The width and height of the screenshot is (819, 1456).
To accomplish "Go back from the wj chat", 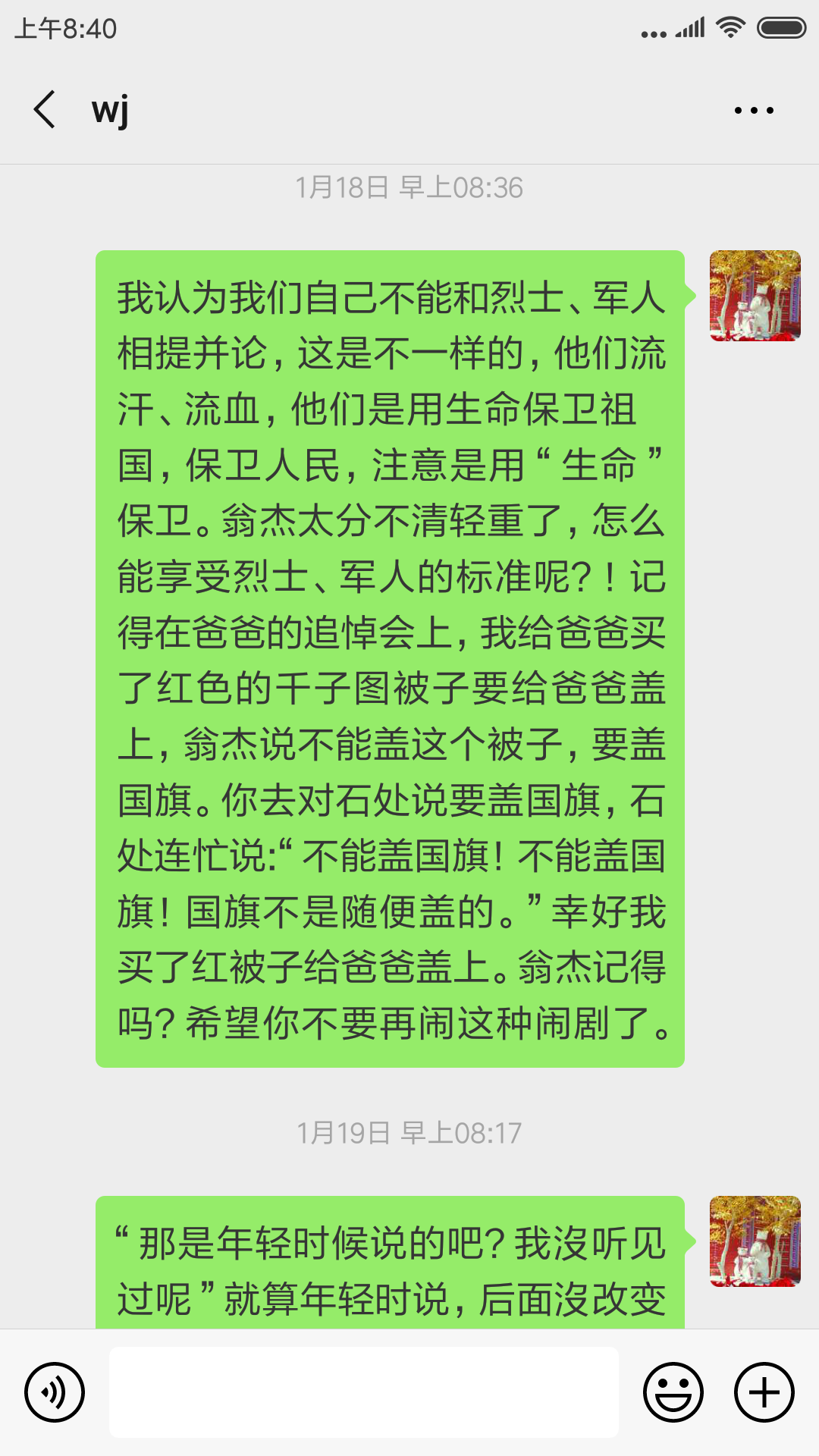I will coord(45,110).
